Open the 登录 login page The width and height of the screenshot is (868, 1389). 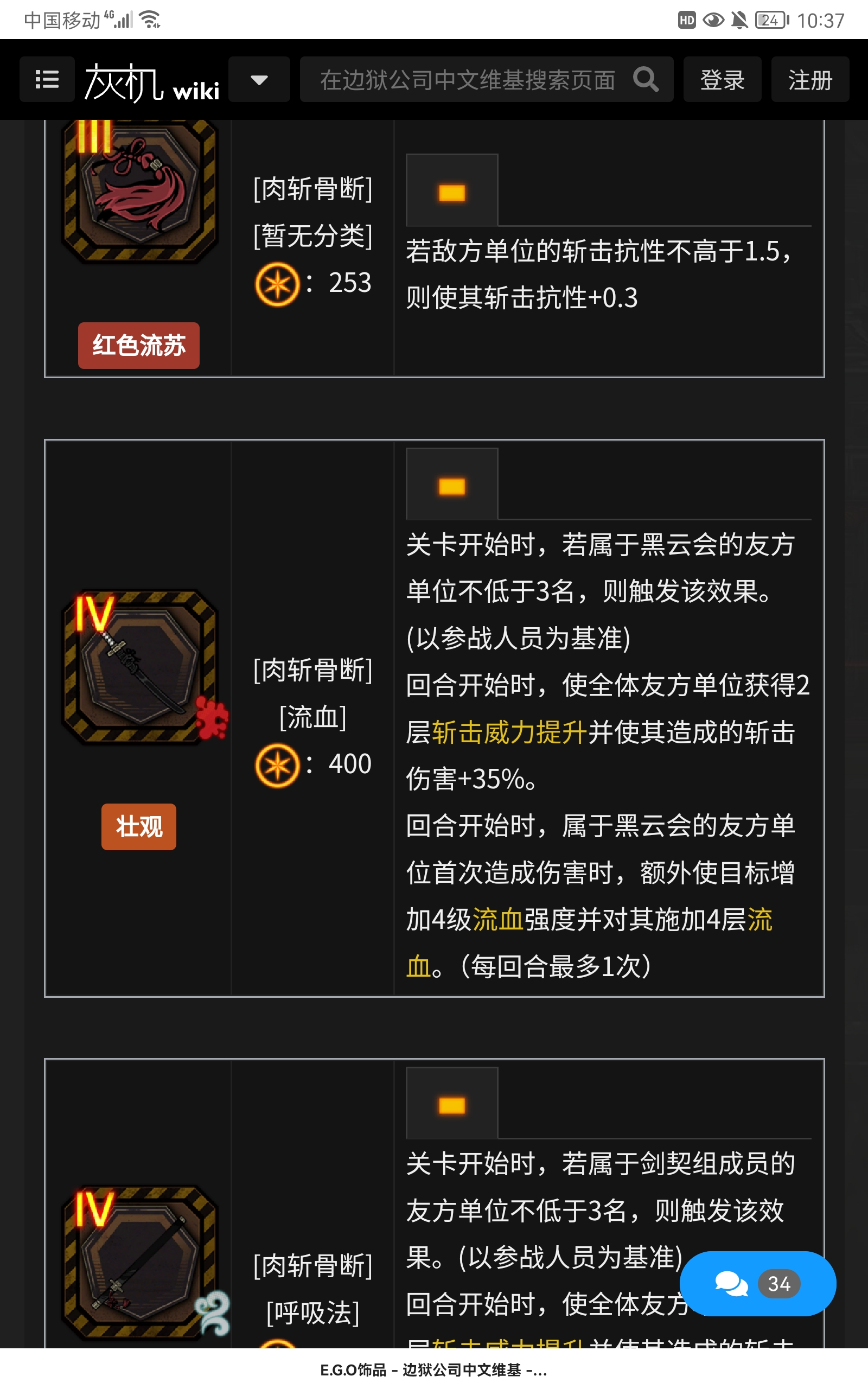coord(722,80)
